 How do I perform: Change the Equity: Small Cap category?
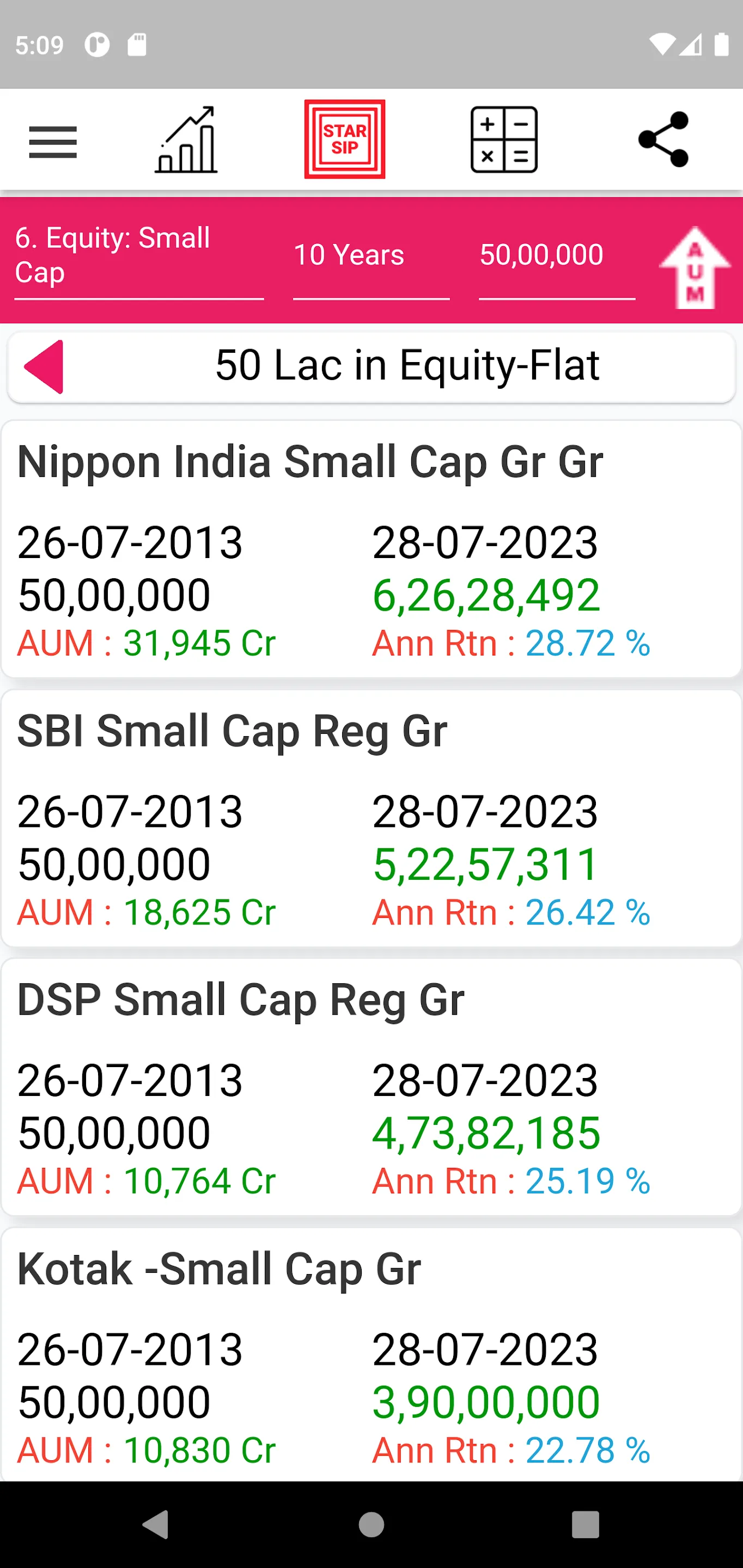[x=139, y=256]
